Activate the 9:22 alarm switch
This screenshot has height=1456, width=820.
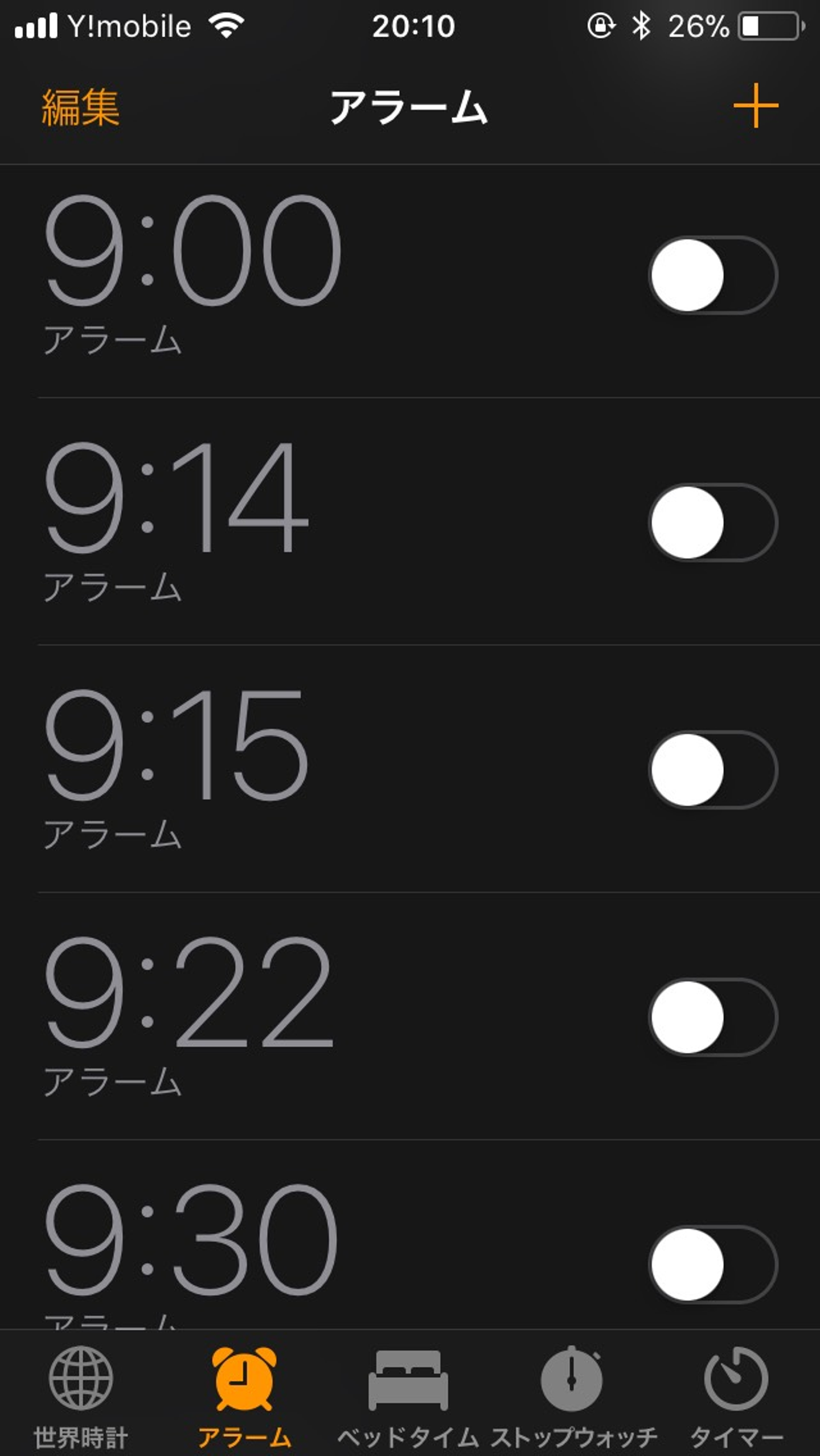[713, 1017]
